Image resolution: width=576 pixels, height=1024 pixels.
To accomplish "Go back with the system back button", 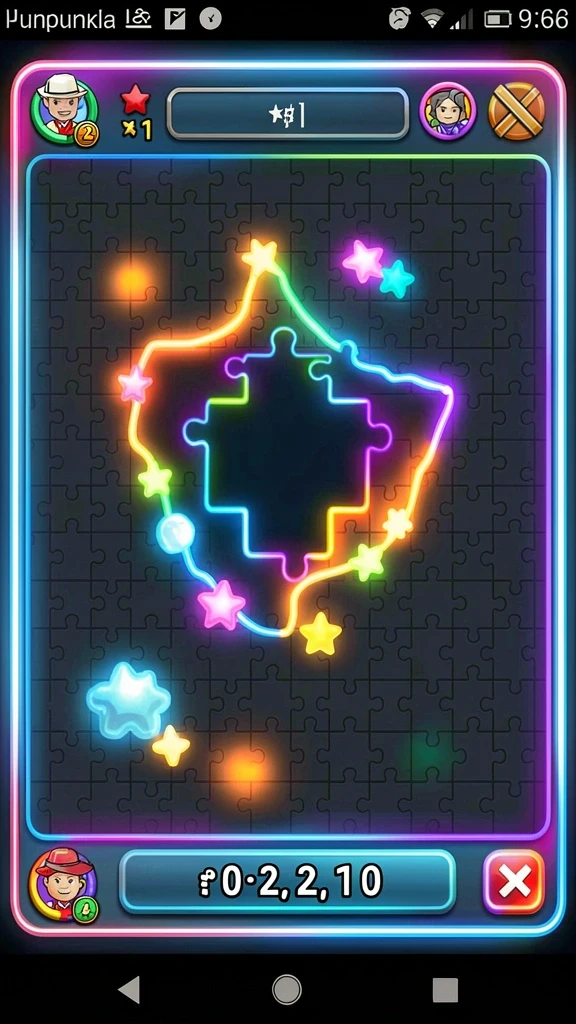I will (130, 990).
